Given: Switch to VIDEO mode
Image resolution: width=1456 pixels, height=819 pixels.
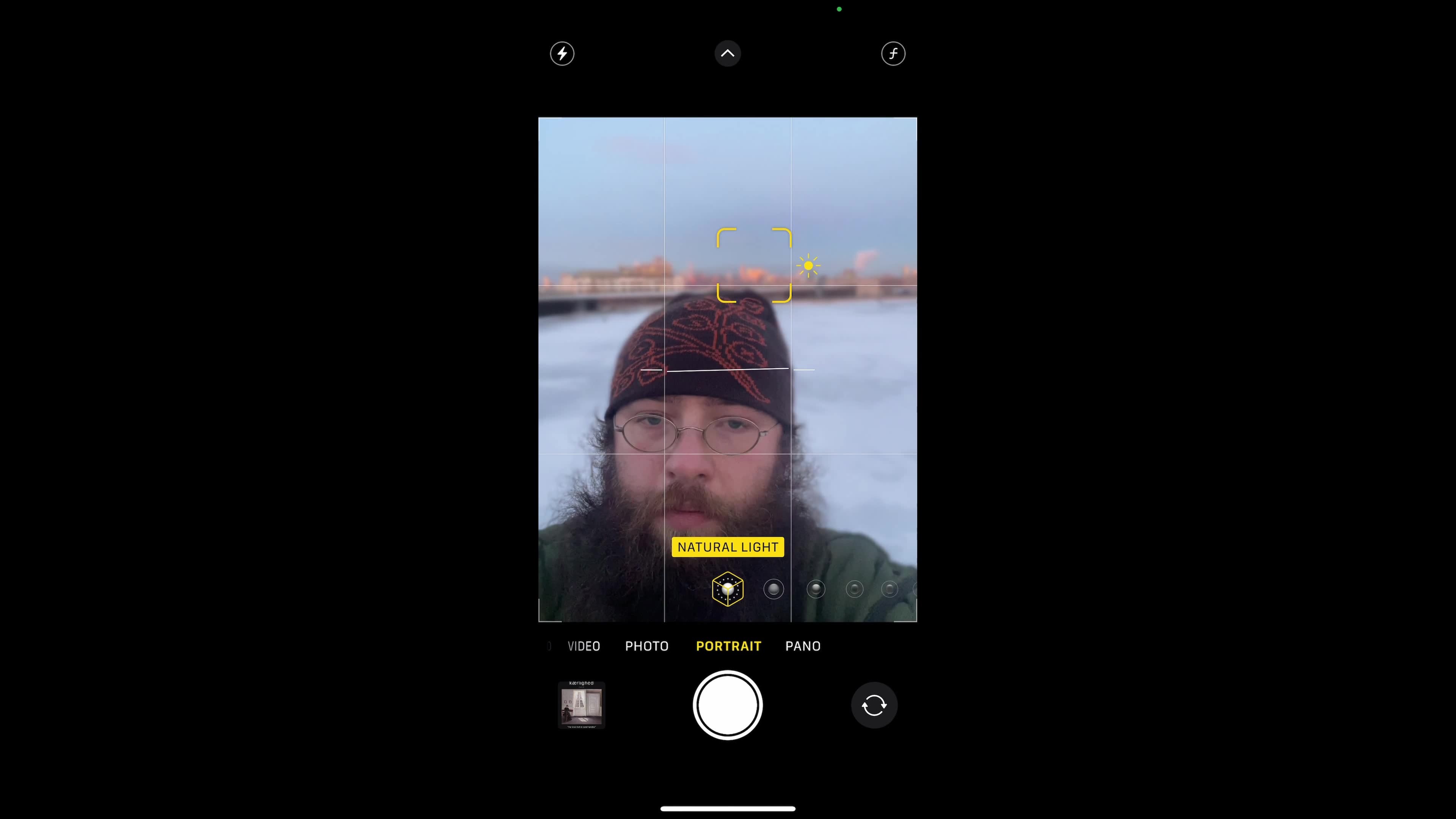Looking at the screenshot, I should [x=583, y=646].
